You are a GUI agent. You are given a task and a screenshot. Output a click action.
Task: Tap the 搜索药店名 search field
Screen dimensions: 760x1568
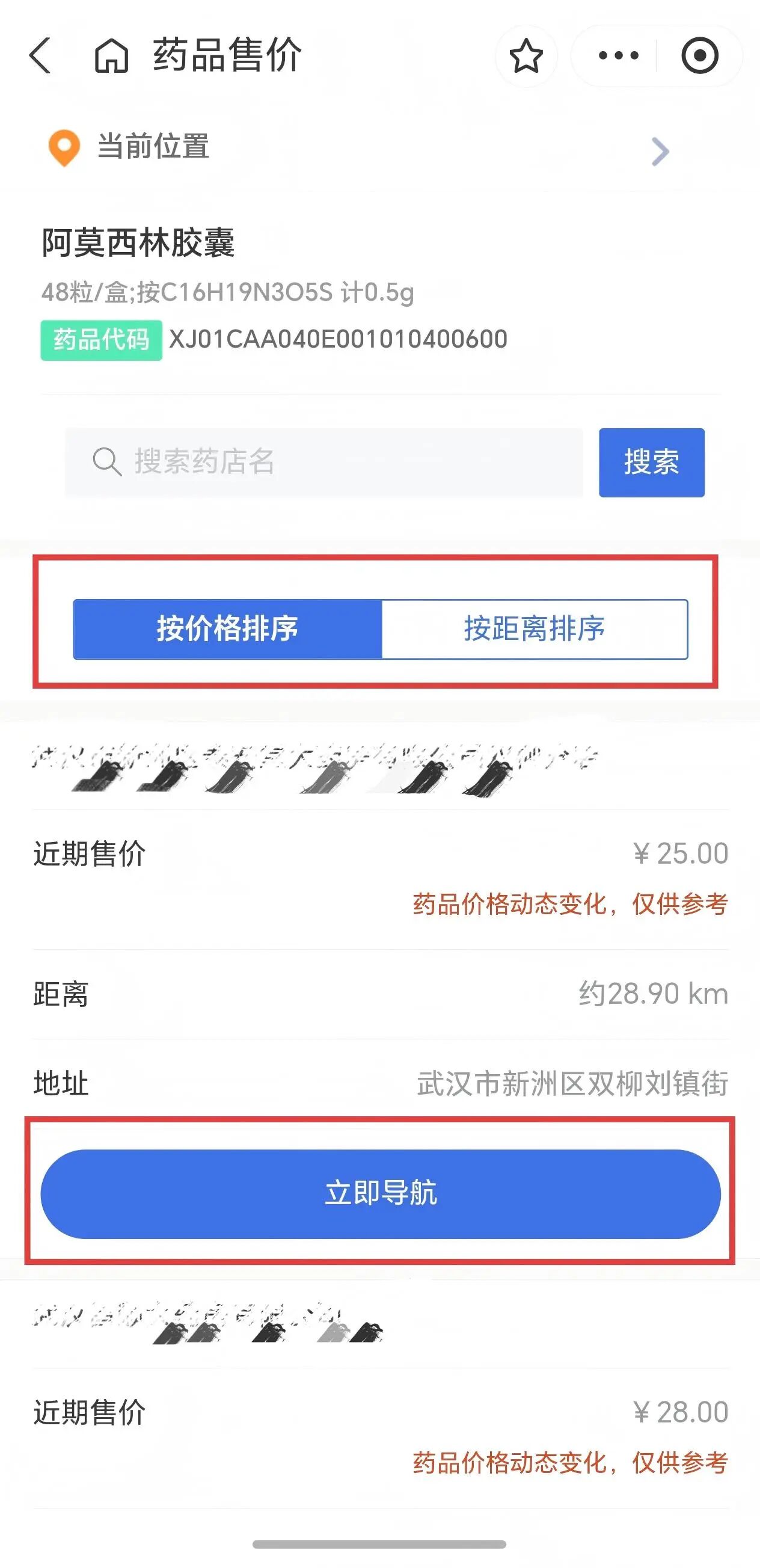[323, 462]
